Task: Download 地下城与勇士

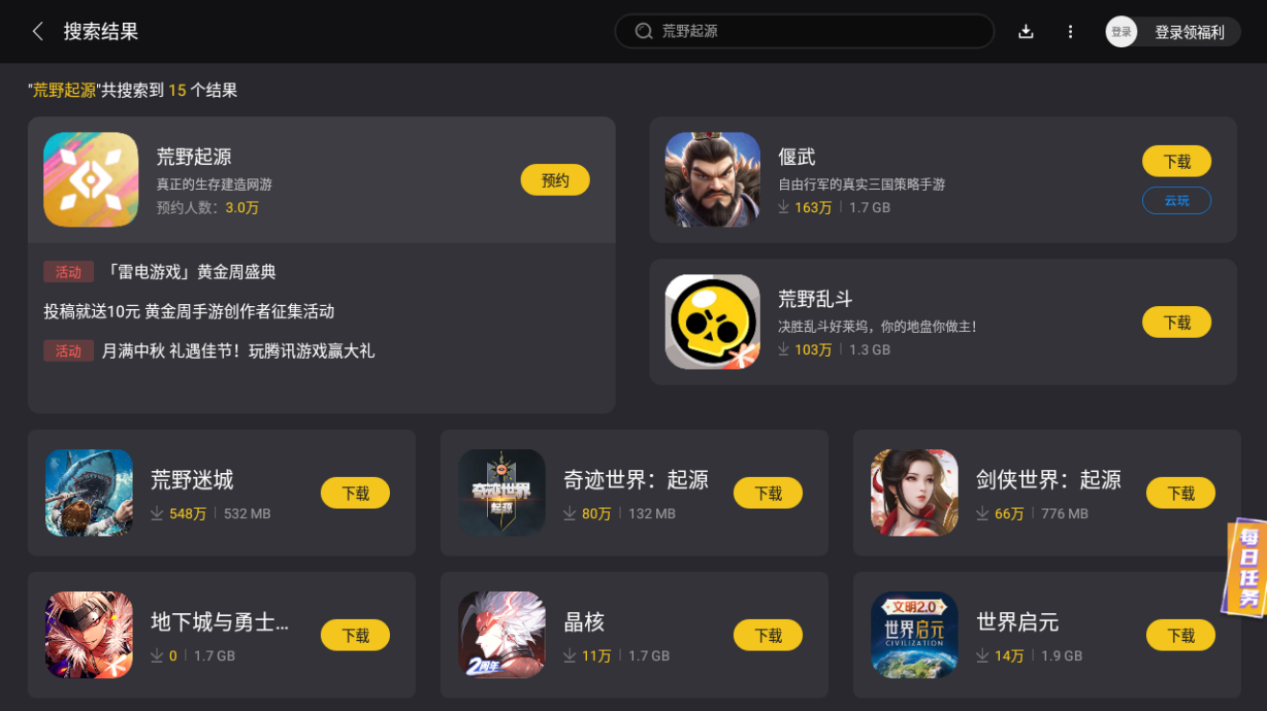Action: click(x=355, y=635)
